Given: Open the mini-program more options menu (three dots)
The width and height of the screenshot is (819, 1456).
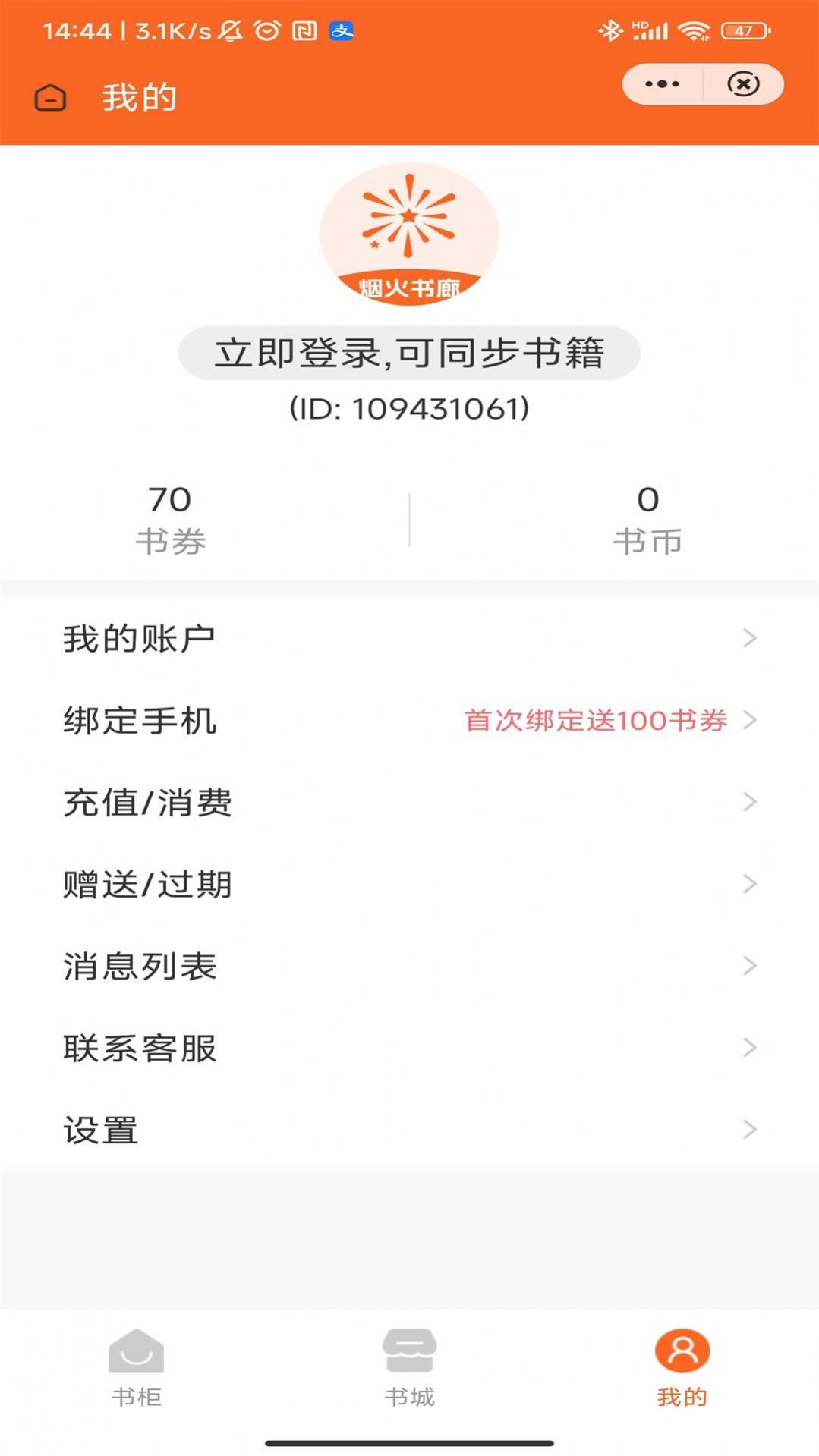Looking at the screenshot, I should pyautogui.click(x=661, y=84).
